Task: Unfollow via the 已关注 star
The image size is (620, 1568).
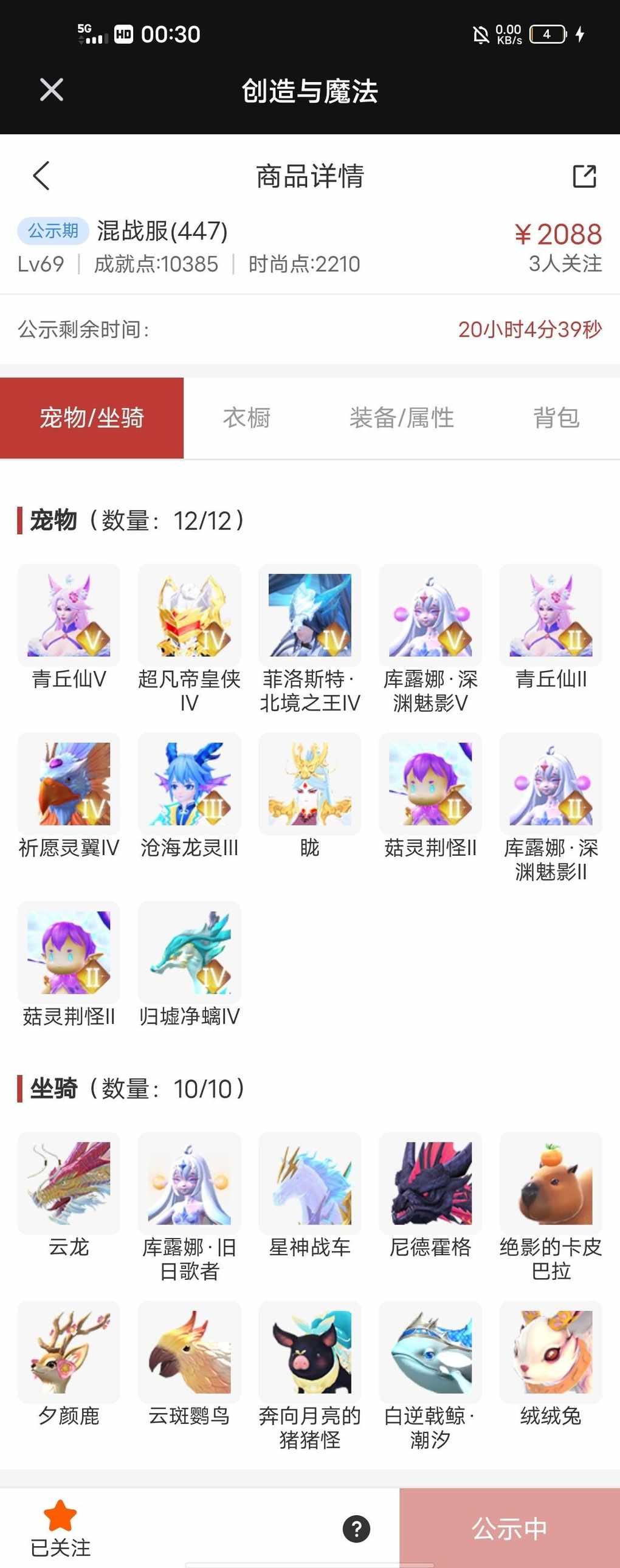Action: [x=60, y=1527]
